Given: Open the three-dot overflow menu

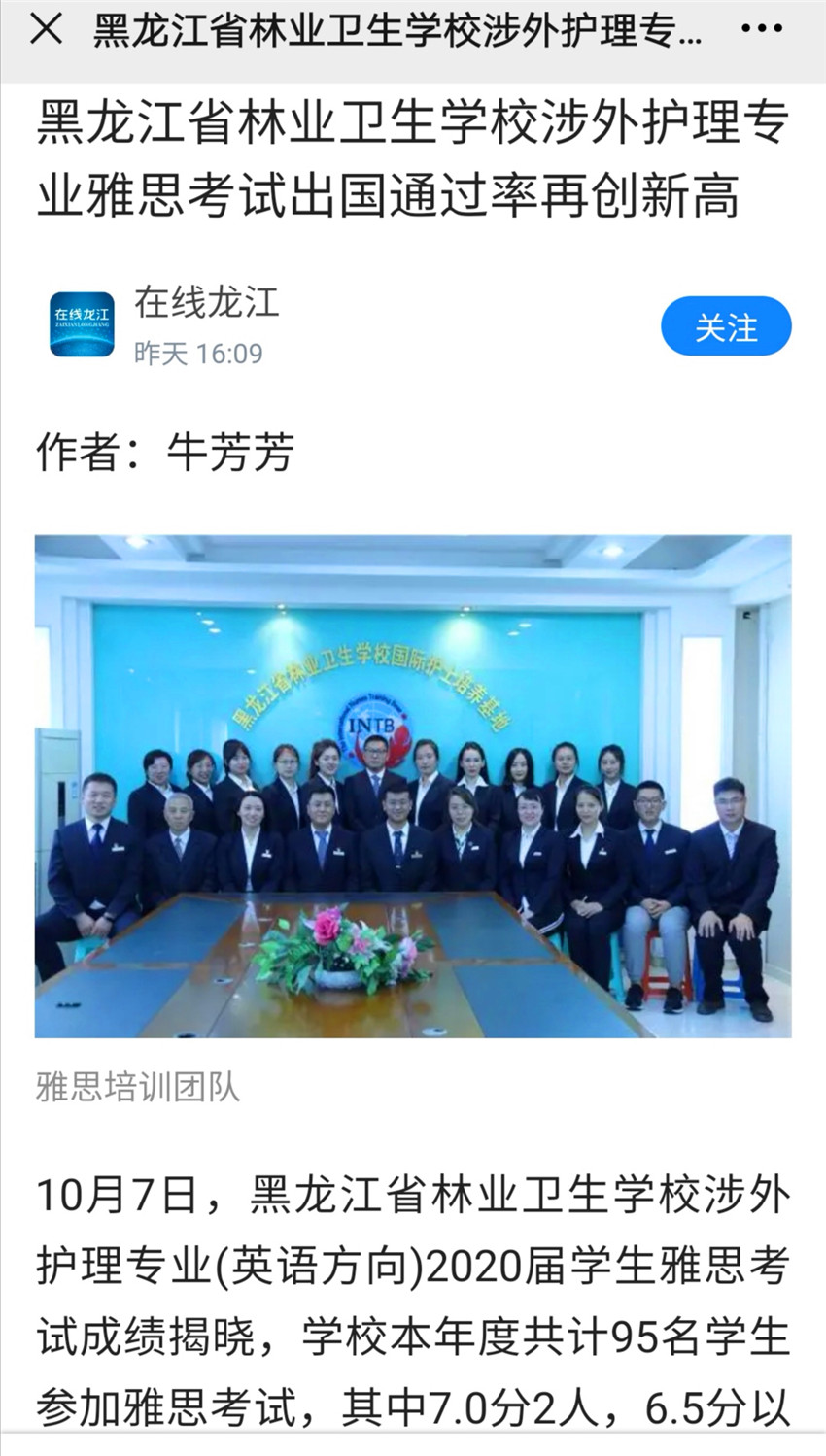Looking at the screenshot, I should coord(761,30).
